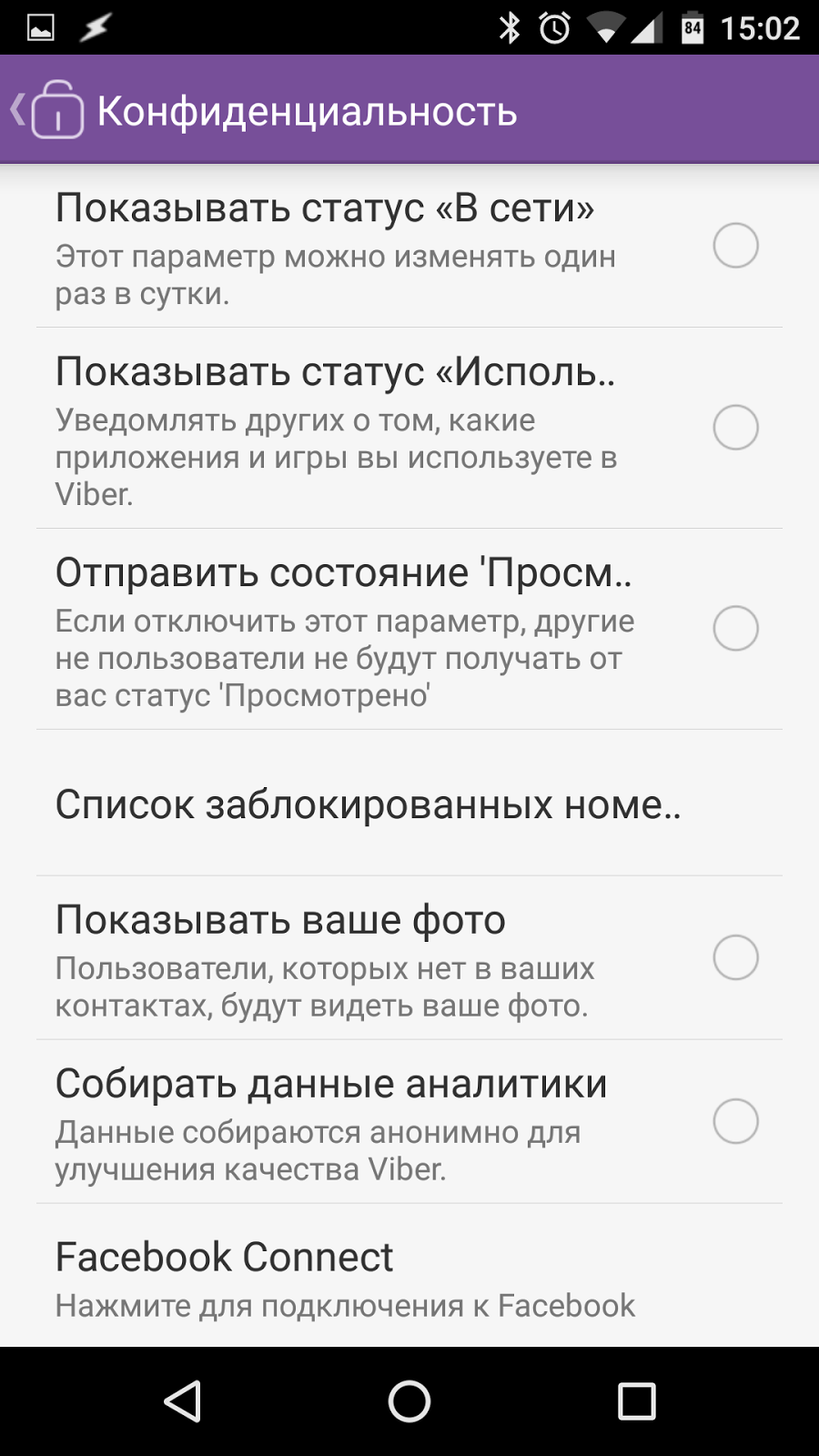Turn on Отправить состояние 'Просм..'
This screenshot has height=1456, width=819.
pyautogui.click(x=735, y=629)
